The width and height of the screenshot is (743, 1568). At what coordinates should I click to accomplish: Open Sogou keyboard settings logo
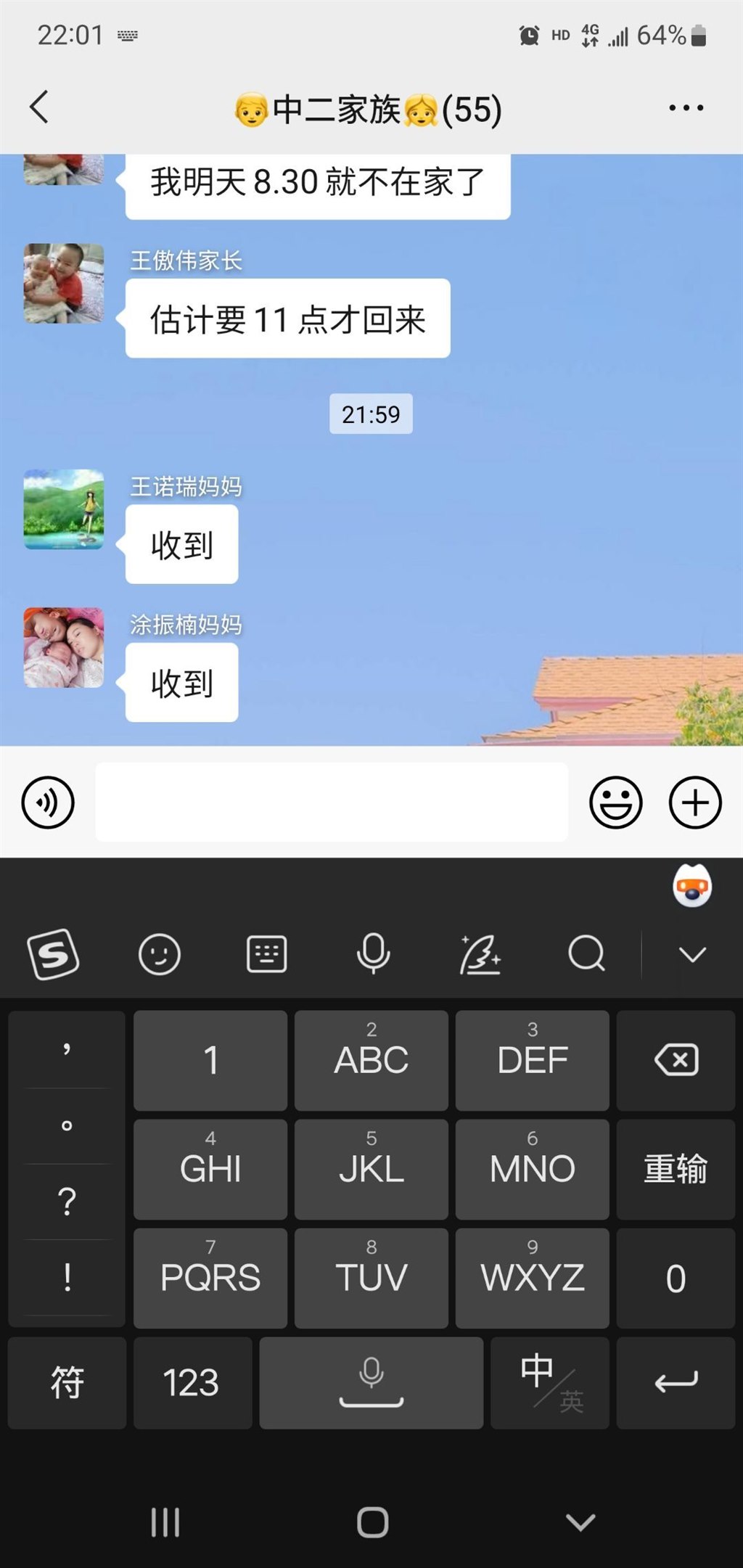(x=53, y=953)
